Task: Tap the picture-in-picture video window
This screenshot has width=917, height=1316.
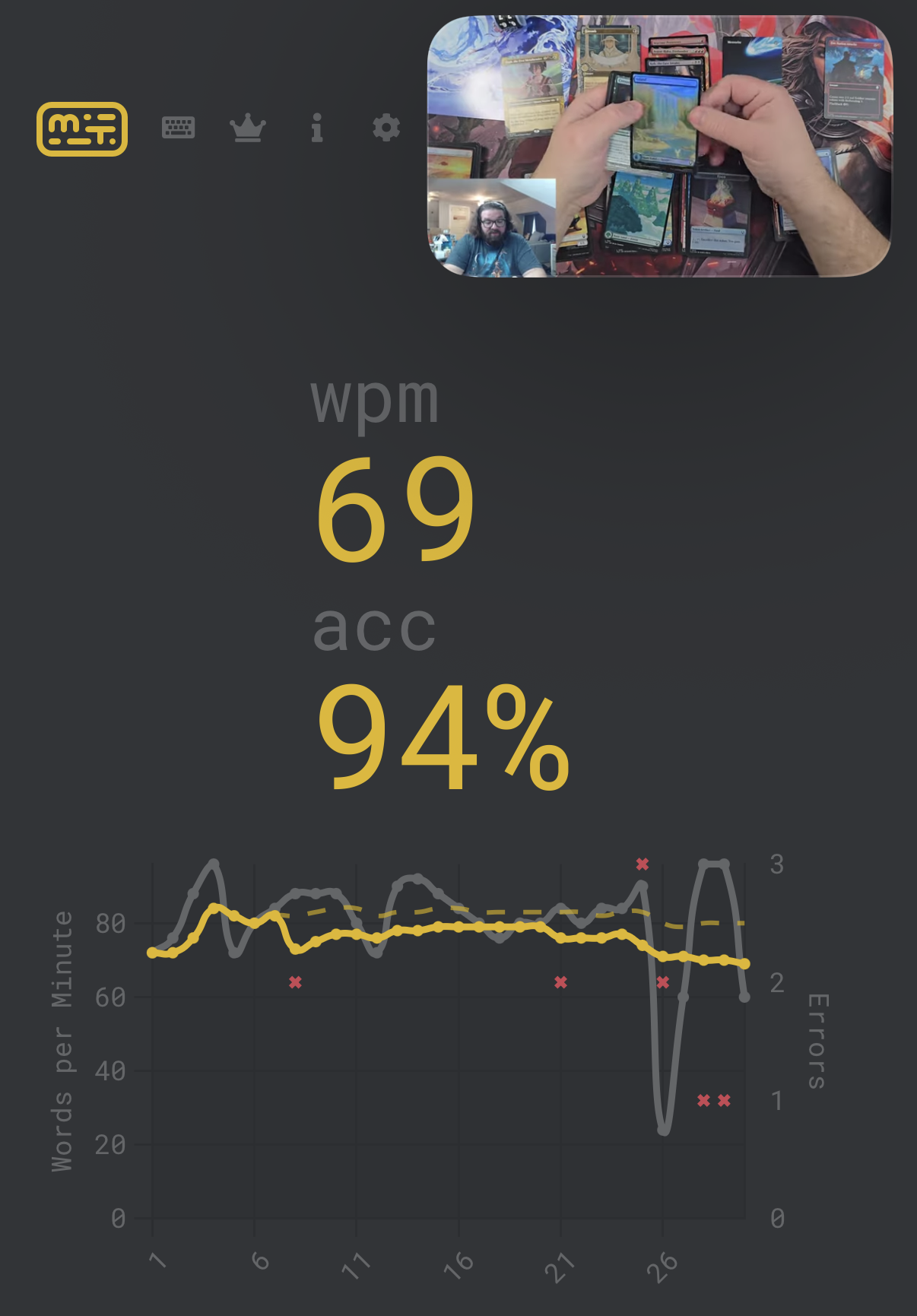Action: click(659, 146)
